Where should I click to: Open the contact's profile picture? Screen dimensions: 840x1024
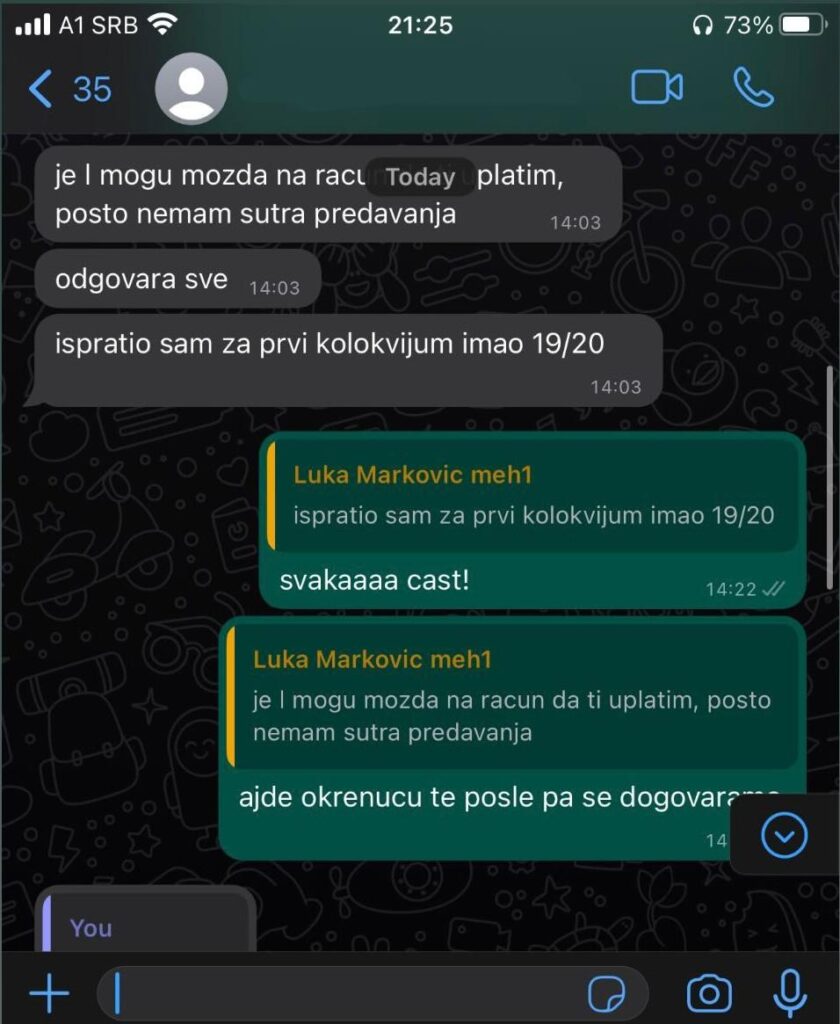coord(191,89)
